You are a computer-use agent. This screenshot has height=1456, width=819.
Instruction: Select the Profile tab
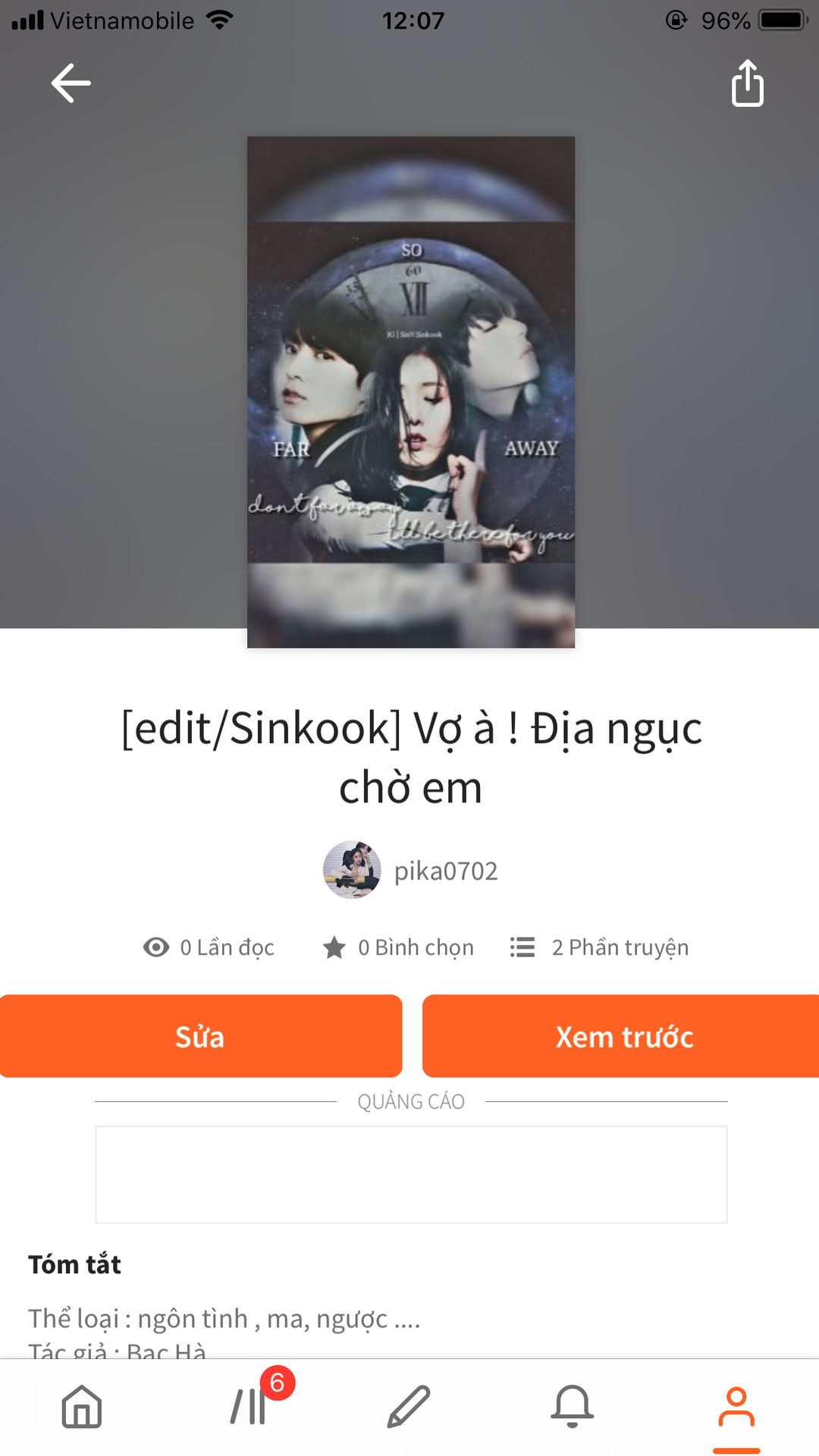[x=736, y=1407]
